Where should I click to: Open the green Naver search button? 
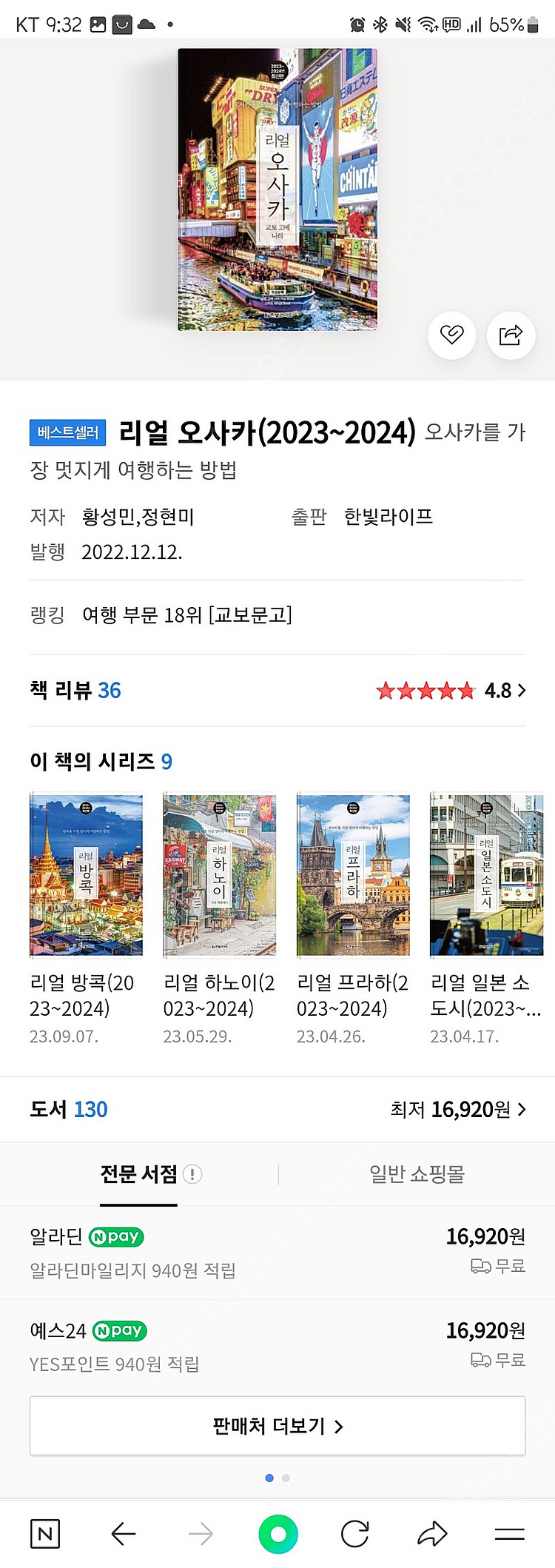(278, 1534)
